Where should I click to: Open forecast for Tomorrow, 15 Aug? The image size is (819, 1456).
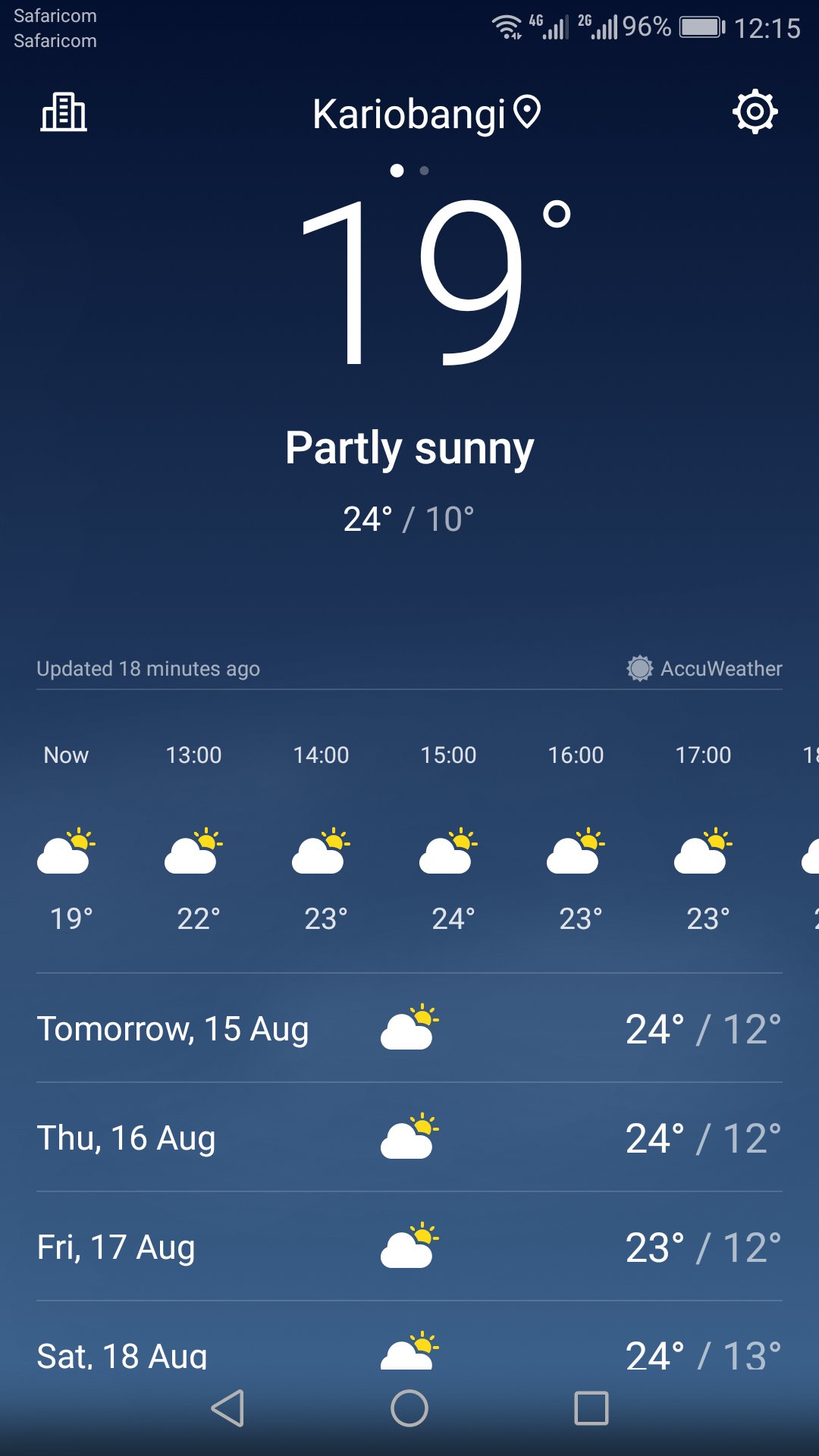click(x=409, y=1029)
